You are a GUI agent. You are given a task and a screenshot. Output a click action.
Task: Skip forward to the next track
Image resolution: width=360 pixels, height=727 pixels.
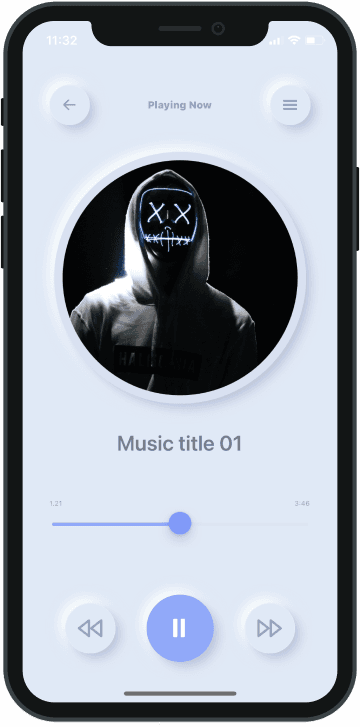point(270,629)
